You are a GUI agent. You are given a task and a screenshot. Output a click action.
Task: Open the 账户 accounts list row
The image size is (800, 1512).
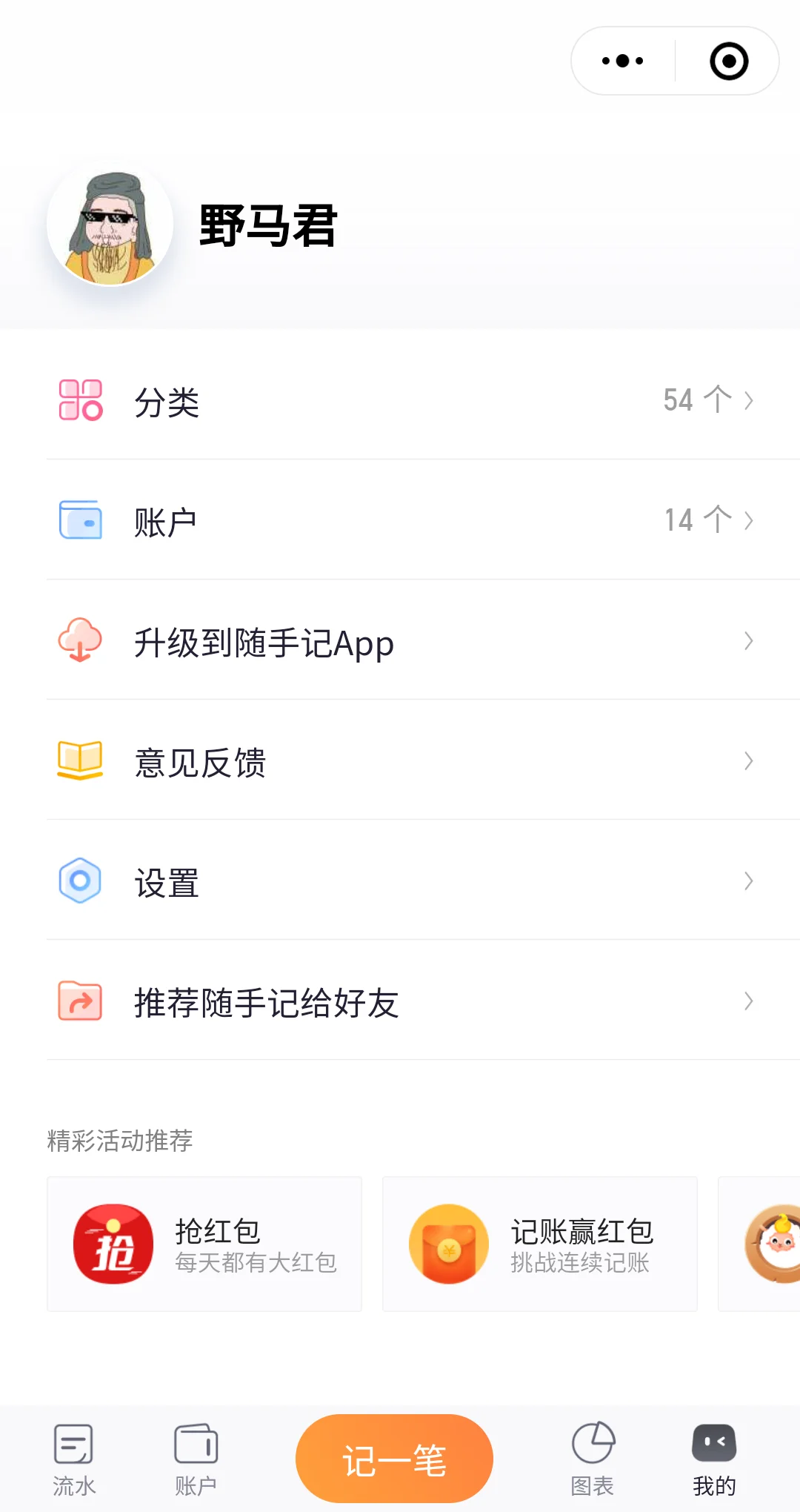click(x=400, y=521)
